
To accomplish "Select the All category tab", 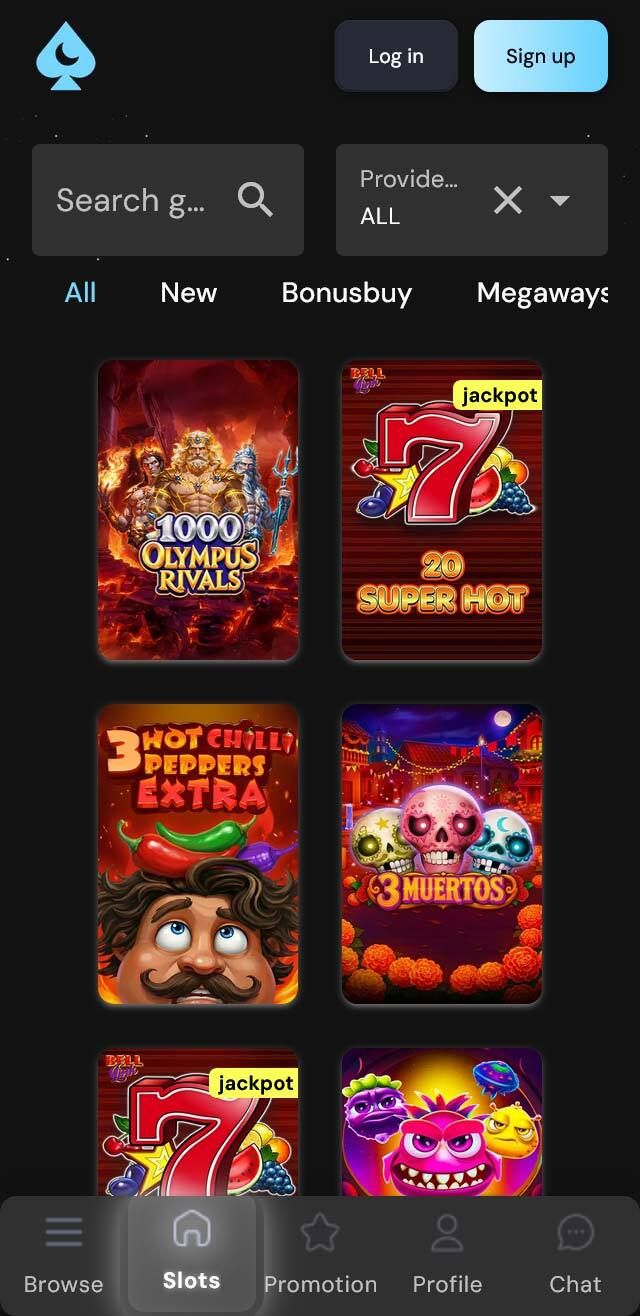I will pyautogui.click(x=80, y=292).
